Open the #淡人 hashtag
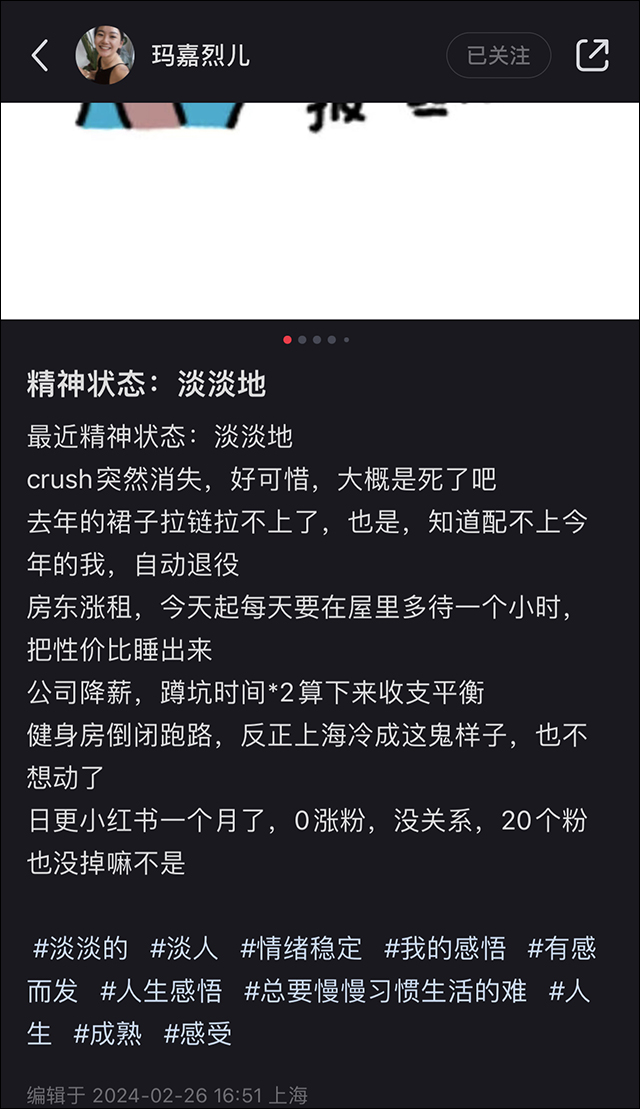The width and height of the screenshot is (640, 1109). (184, 947)
